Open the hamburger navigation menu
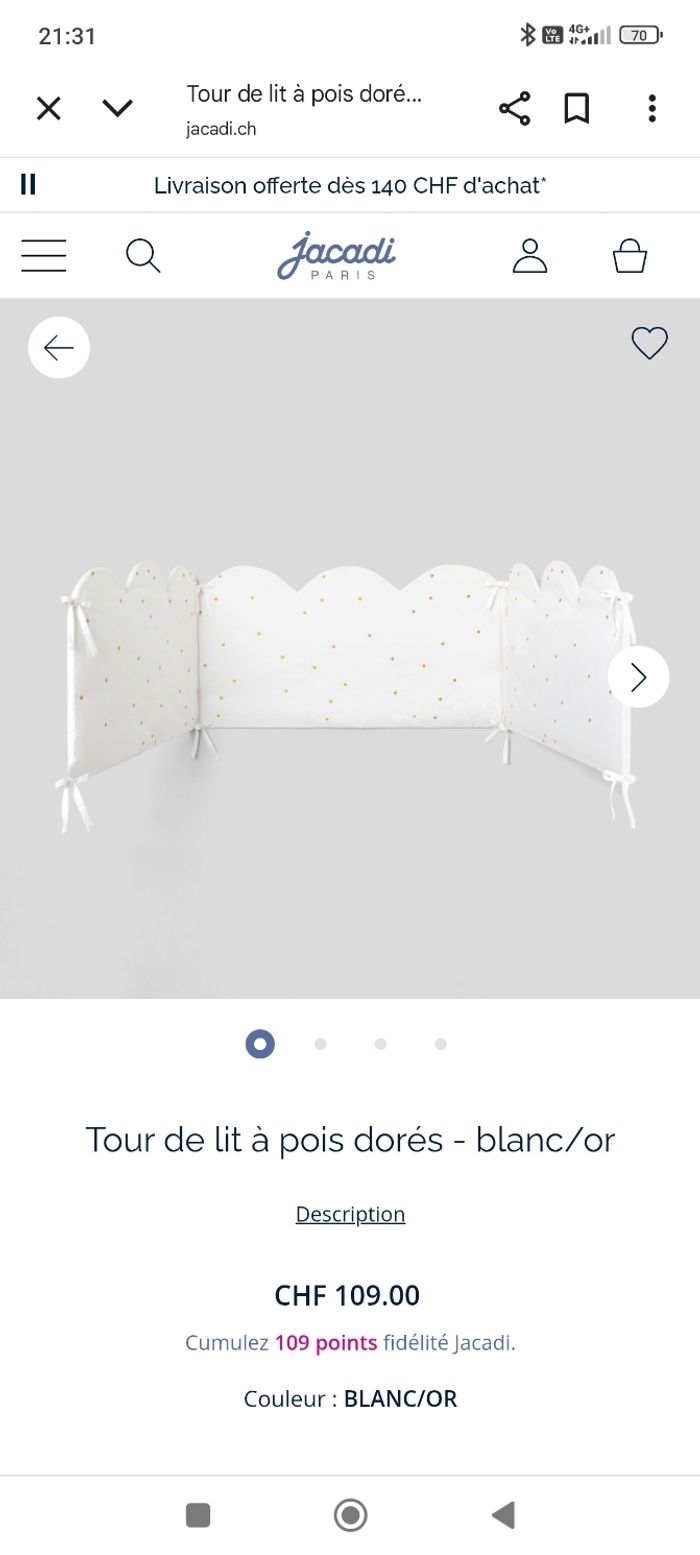The width and height of the screenshot is (700, 1555). (x=44, y=256)
